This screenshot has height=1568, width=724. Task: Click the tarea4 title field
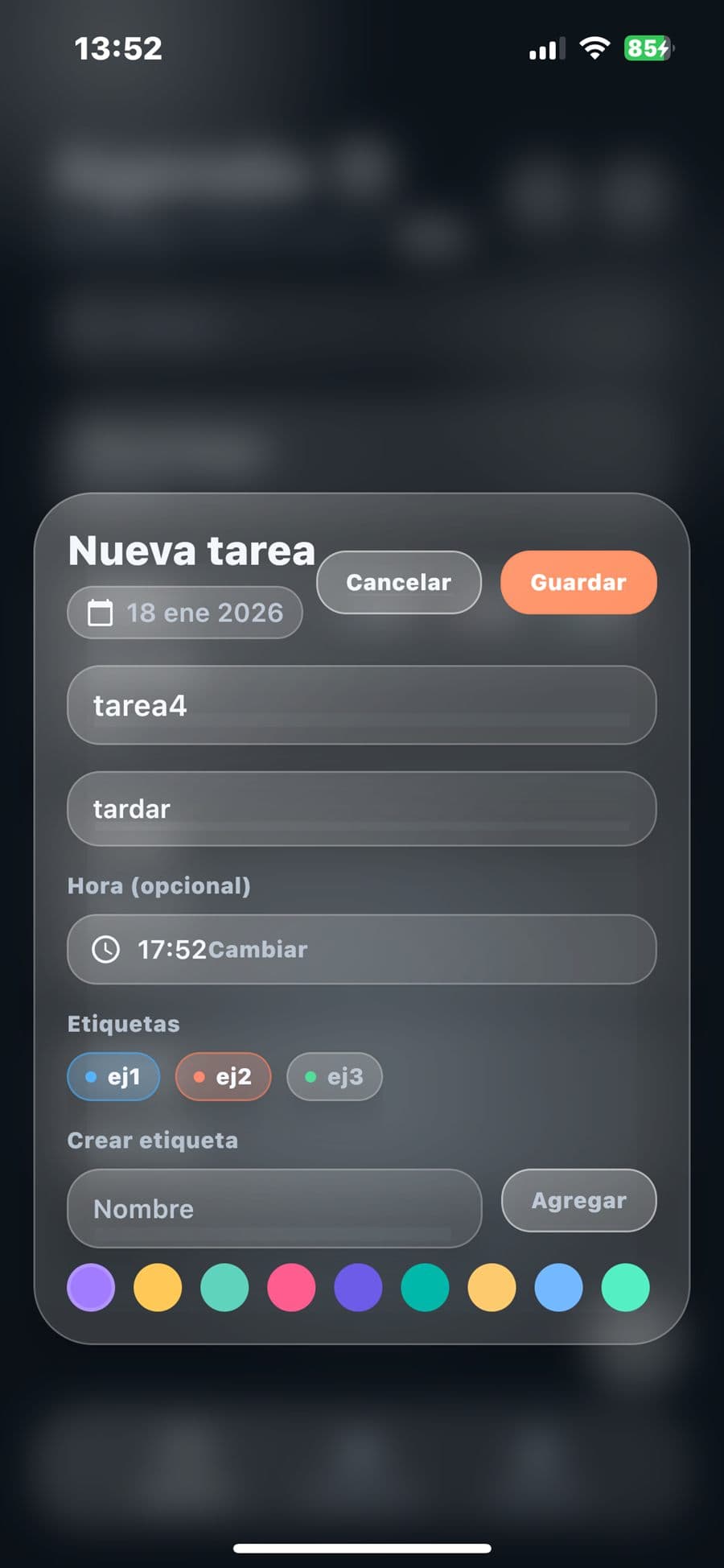coord(360,705)
